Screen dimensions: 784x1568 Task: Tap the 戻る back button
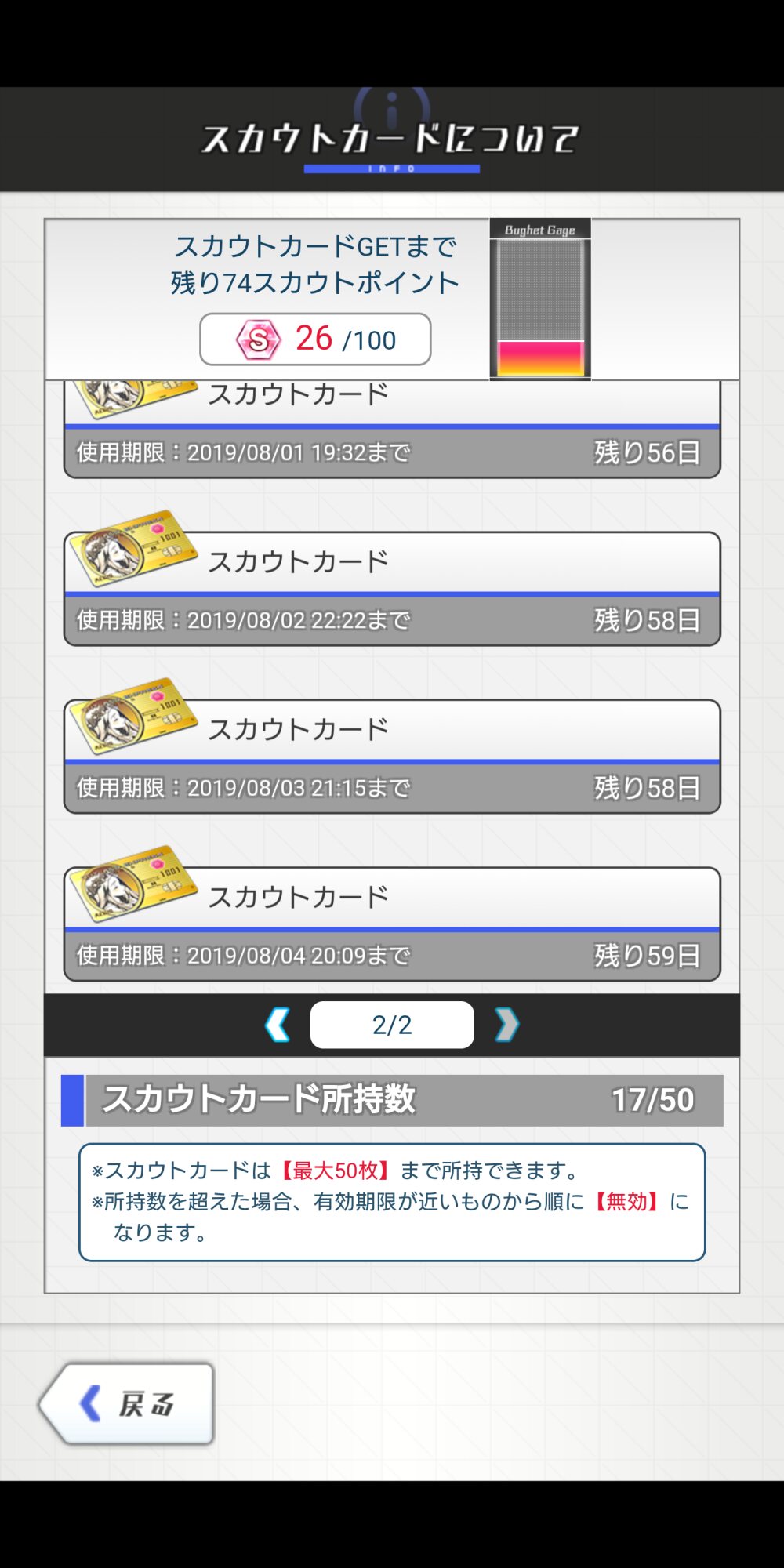128,1403
